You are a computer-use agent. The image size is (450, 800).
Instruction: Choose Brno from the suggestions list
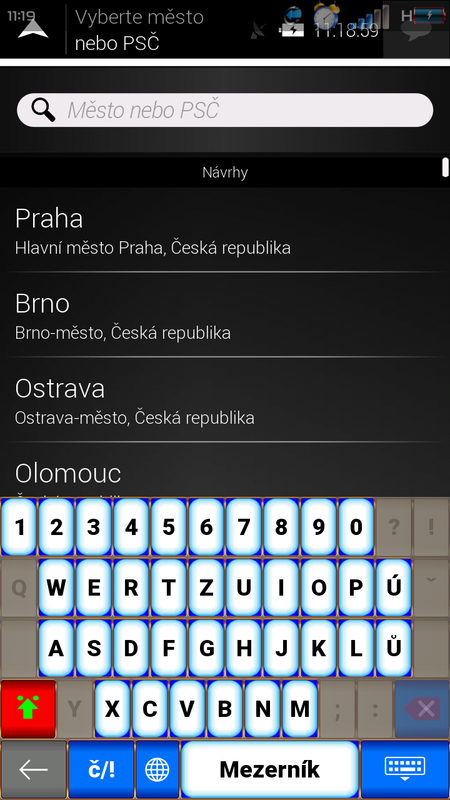224,315
